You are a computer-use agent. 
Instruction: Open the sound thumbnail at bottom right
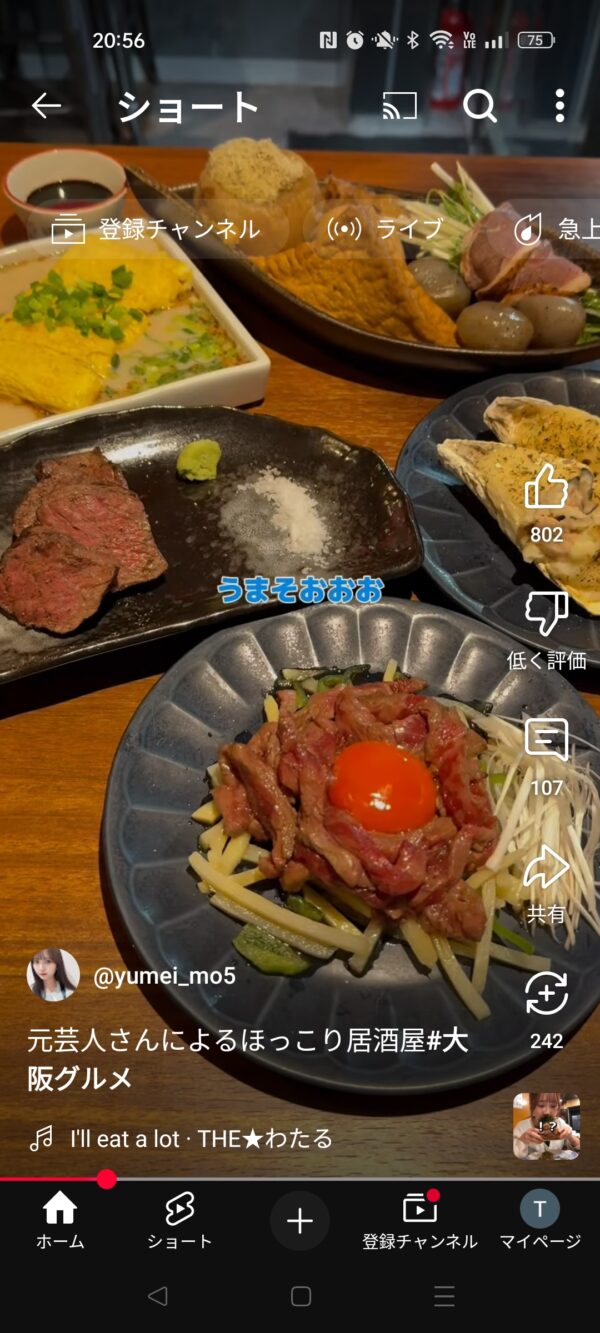(546, 1126)
